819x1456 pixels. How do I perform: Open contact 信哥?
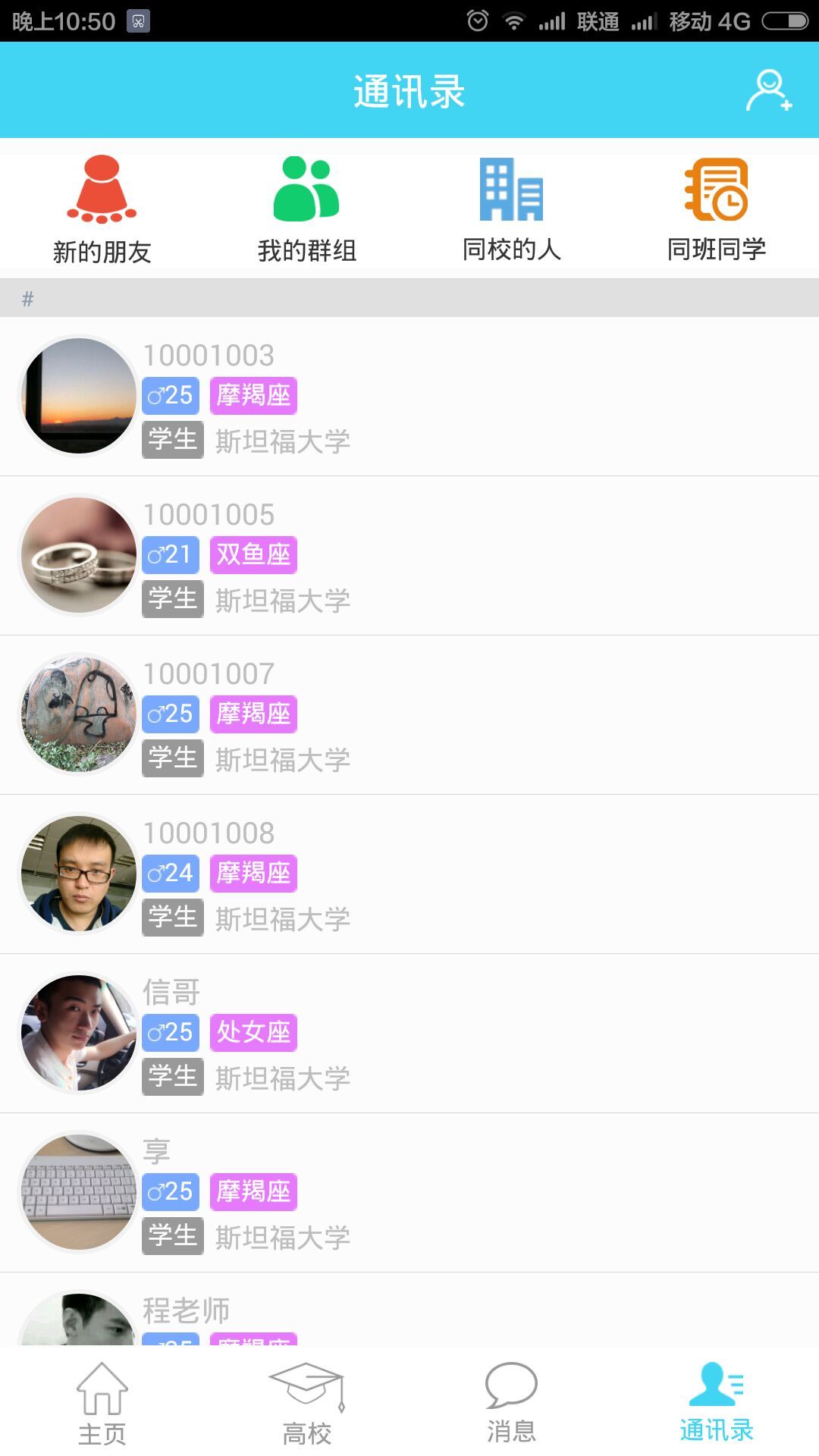(x=409, y=1034)
